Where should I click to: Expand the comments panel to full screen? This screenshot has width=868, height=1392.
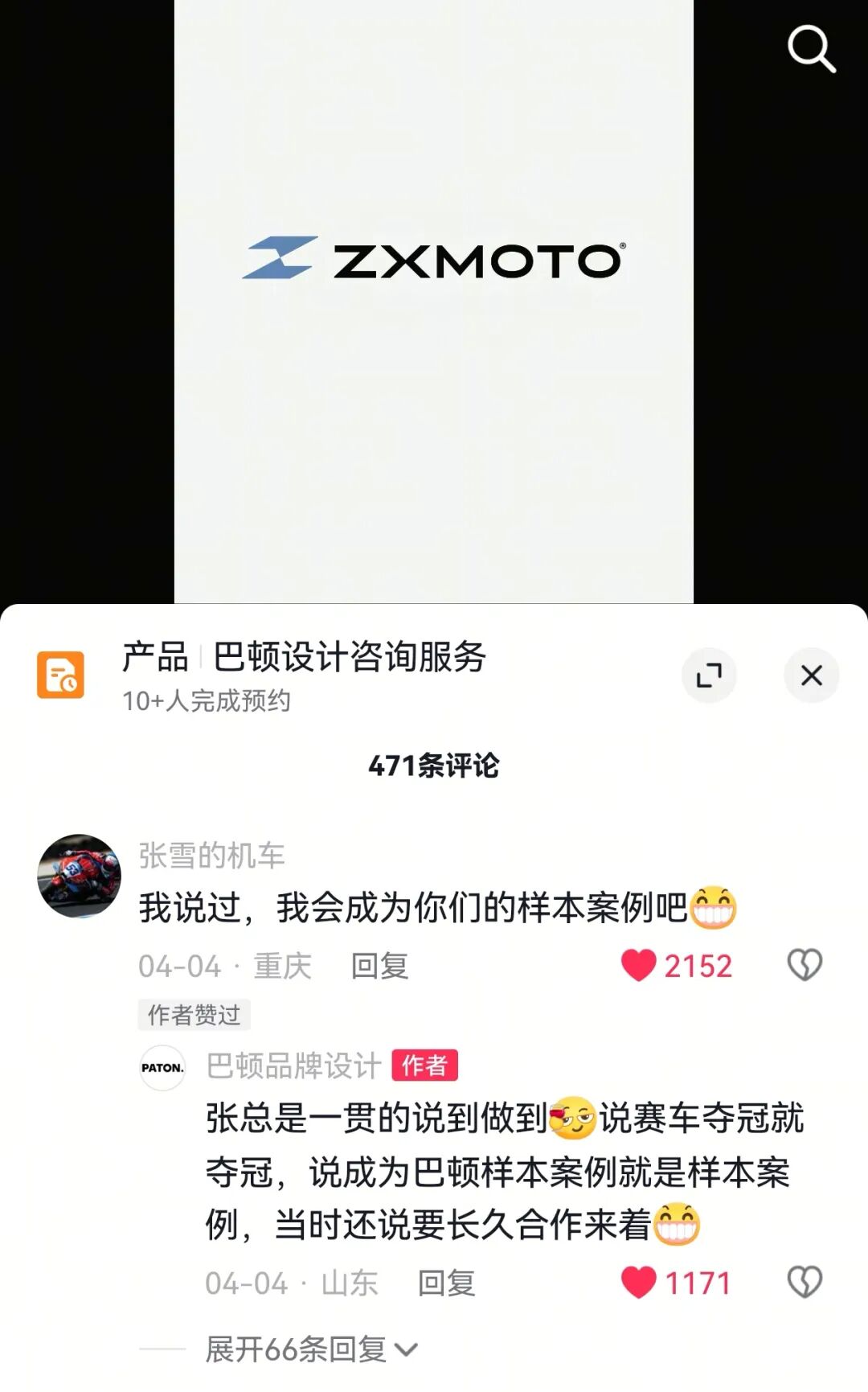pyautogui.click(x=709, y=675)
